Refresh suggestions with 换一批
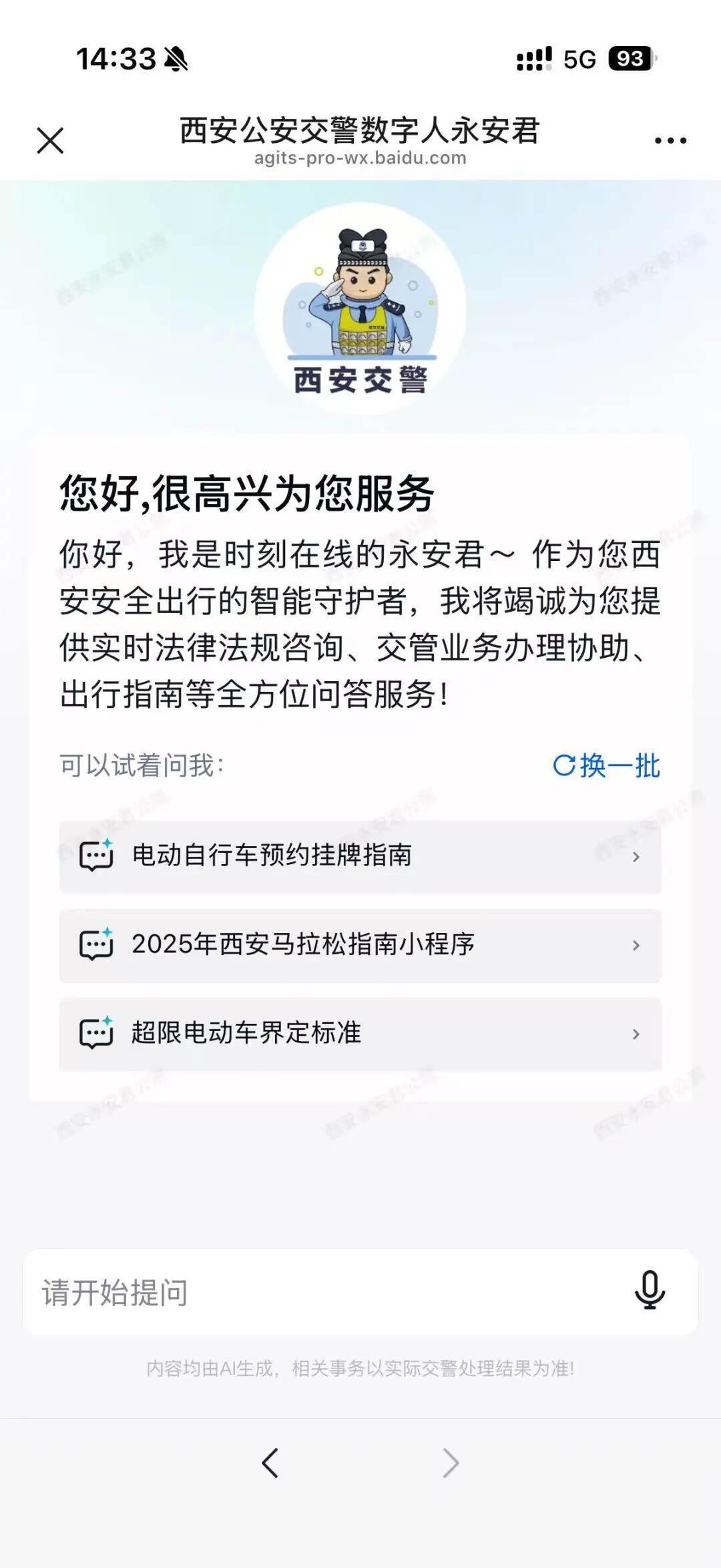 point(606,765)
